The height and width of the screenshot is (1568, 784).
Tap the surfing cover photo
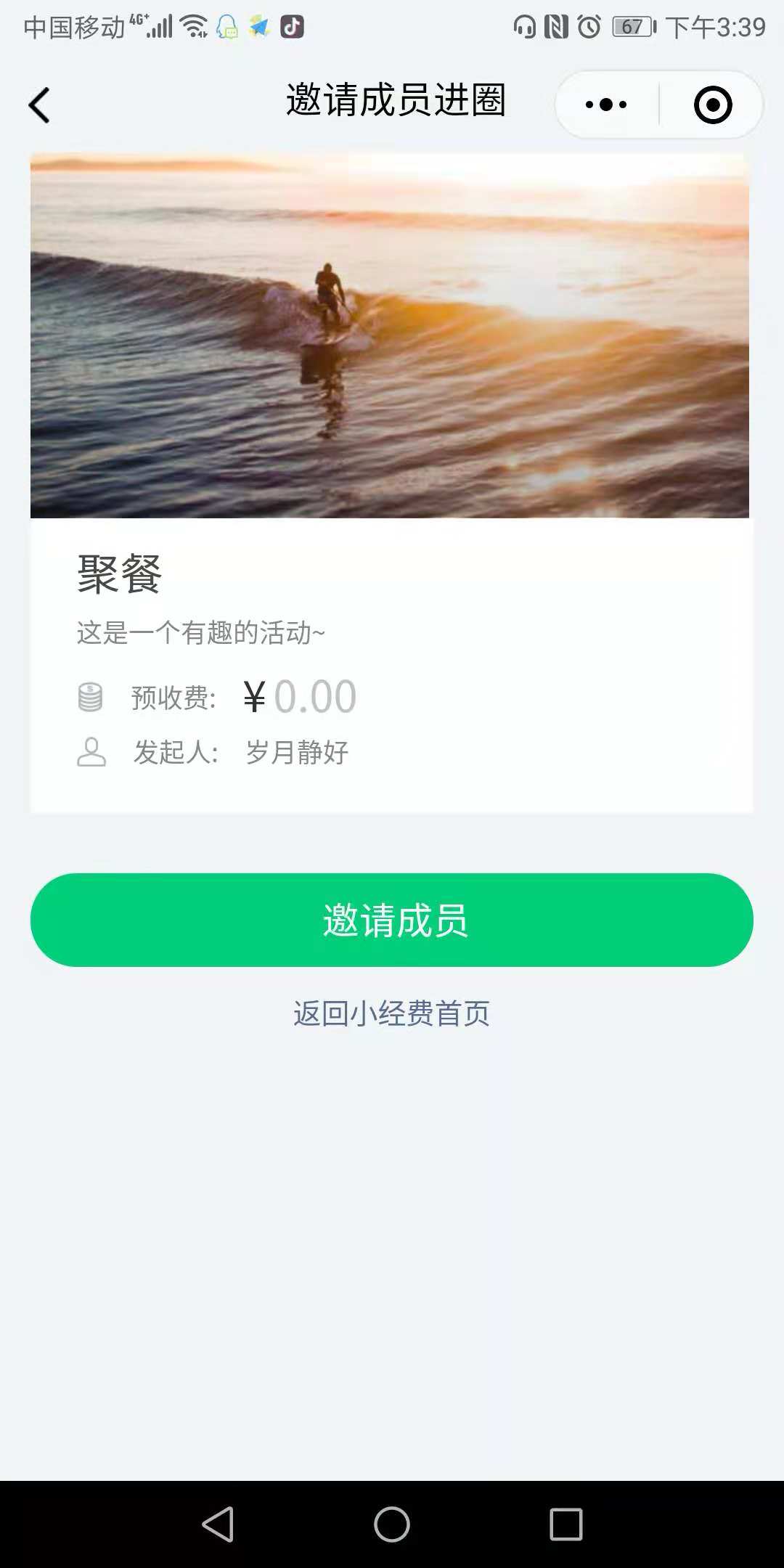pos(392,330)
